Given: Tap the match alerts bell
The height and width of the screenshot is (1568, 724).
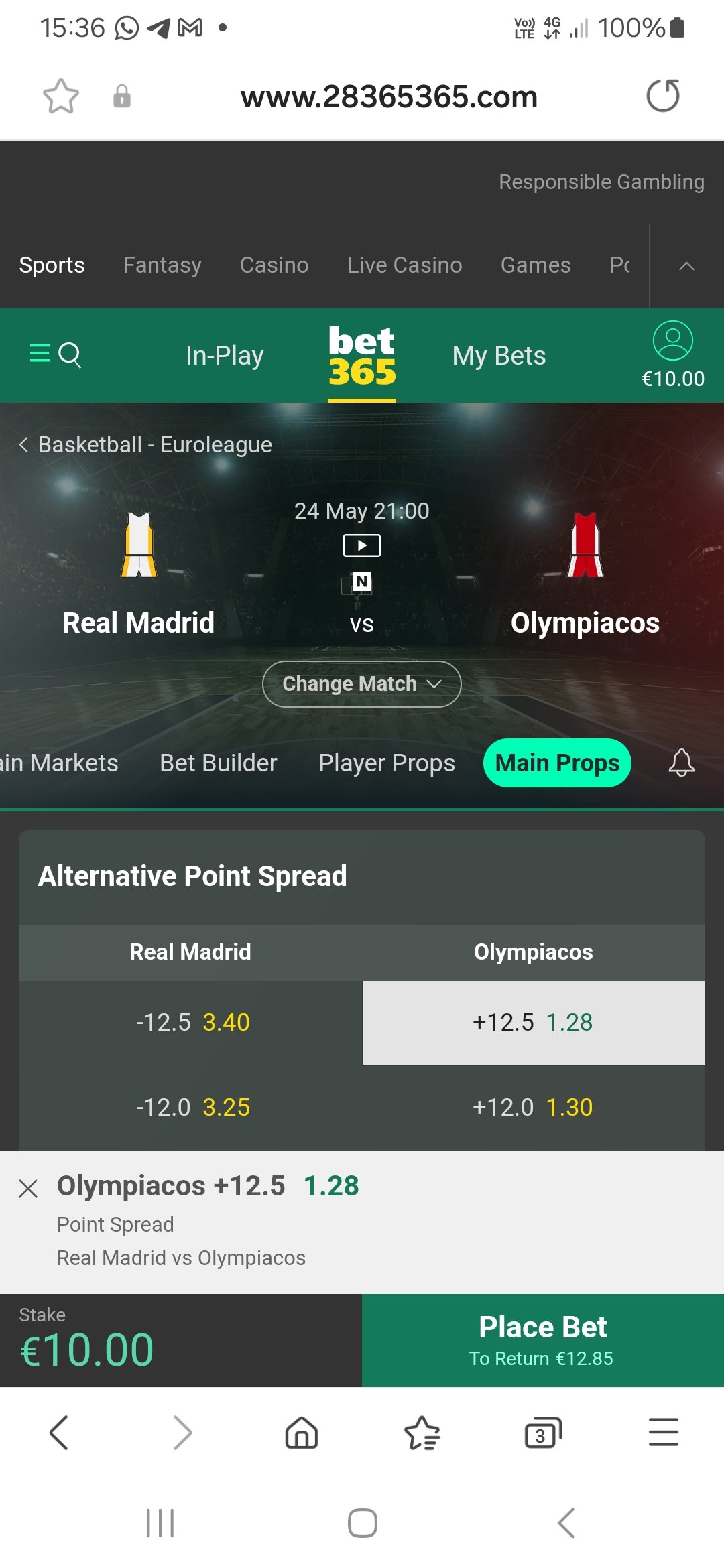Looking at the screenshot, I should click(x=681, y=763).
